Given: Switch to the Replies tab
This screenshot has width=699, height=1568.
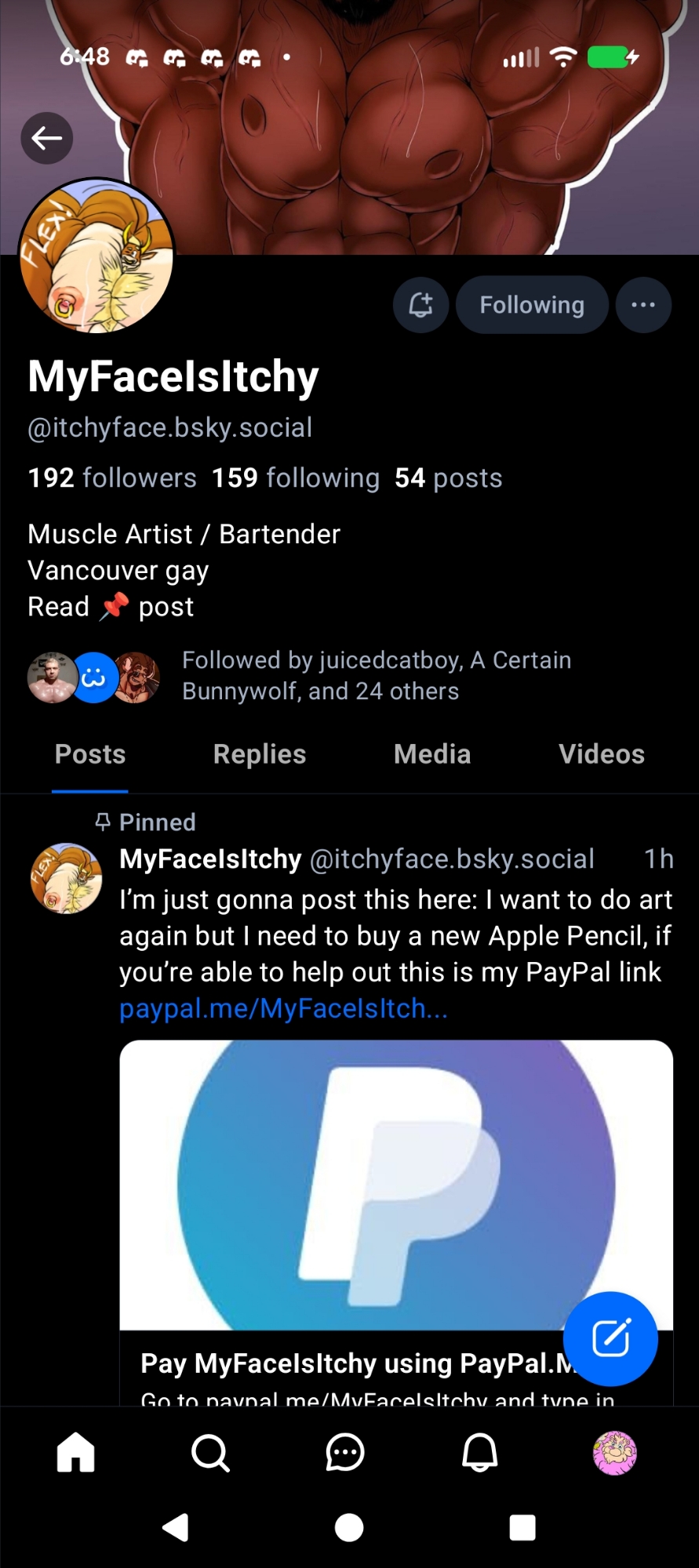Looking at the screenshot, I should pos(260,754).
